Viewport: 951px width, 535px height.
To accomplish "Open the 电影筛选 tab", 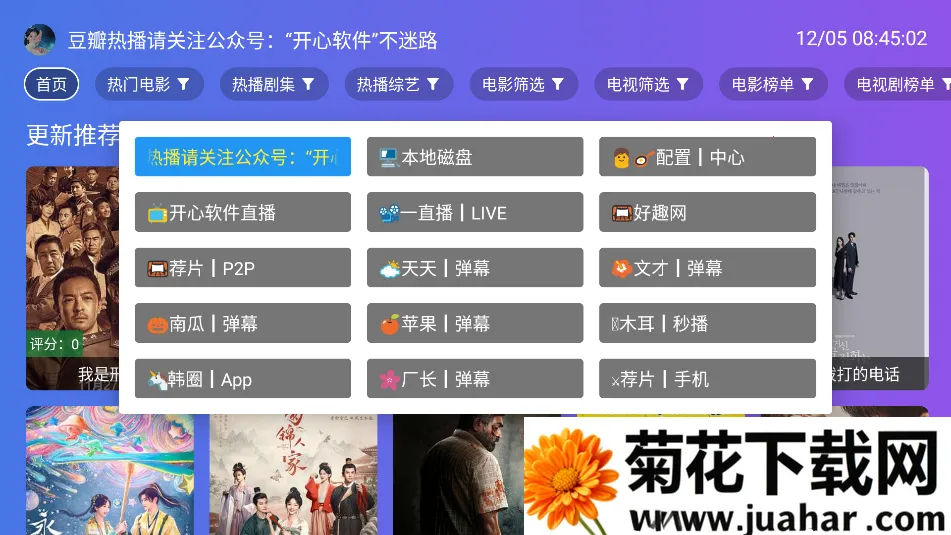I will click(523, 85).
